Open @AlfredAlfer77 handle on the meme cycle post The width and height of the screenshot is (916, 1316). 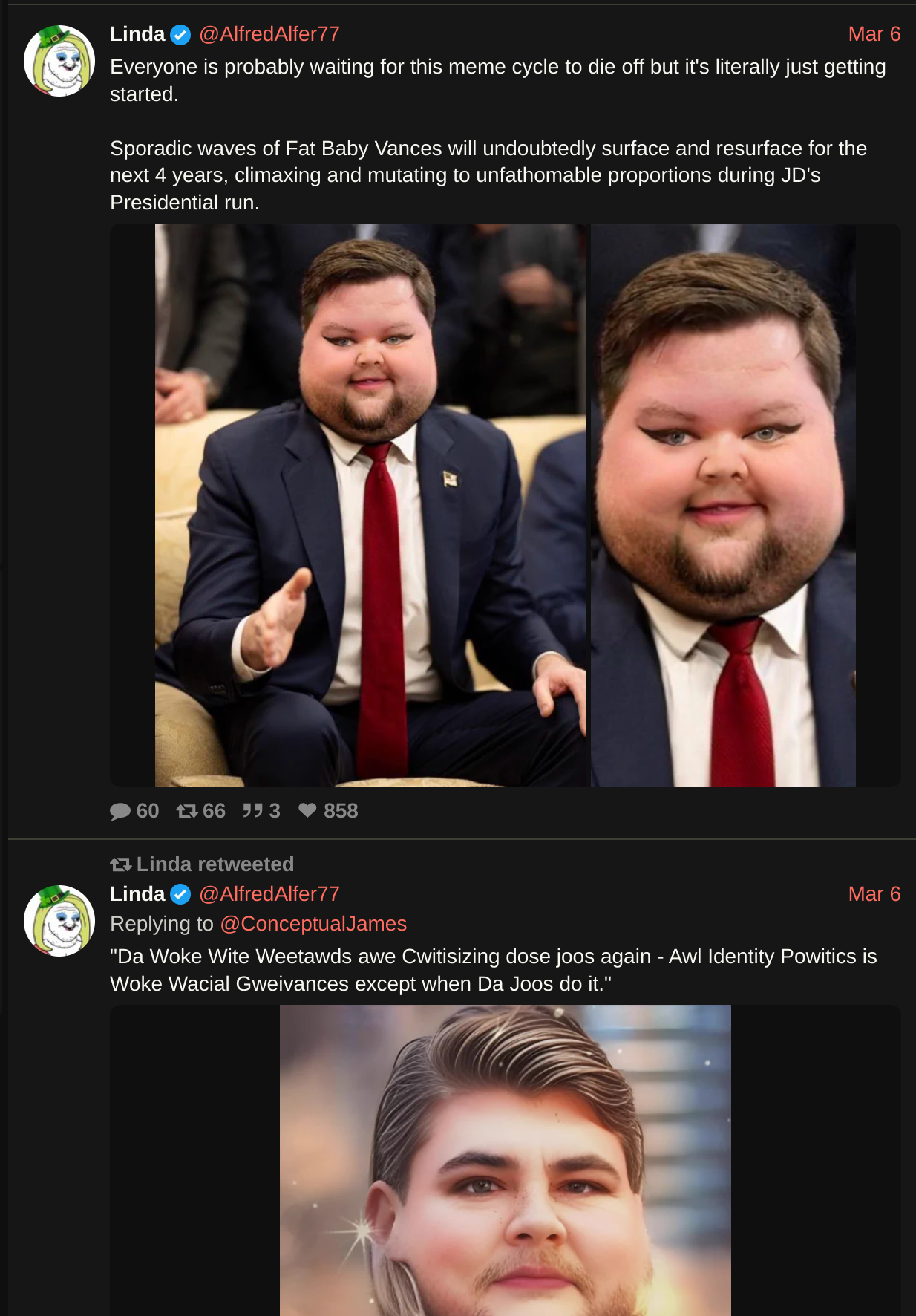269,34
